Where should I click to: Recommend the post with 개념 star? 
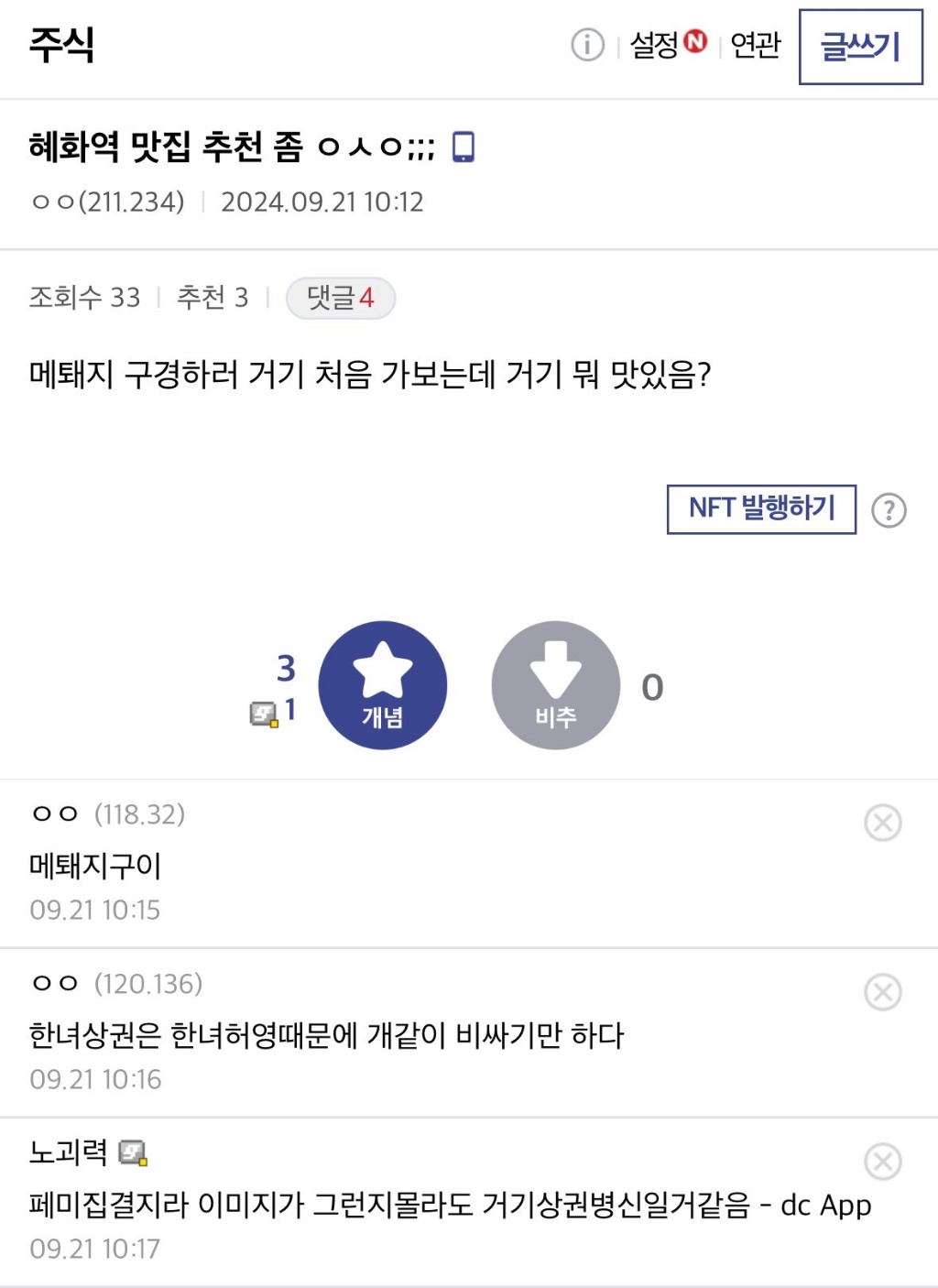pos(382,685)
